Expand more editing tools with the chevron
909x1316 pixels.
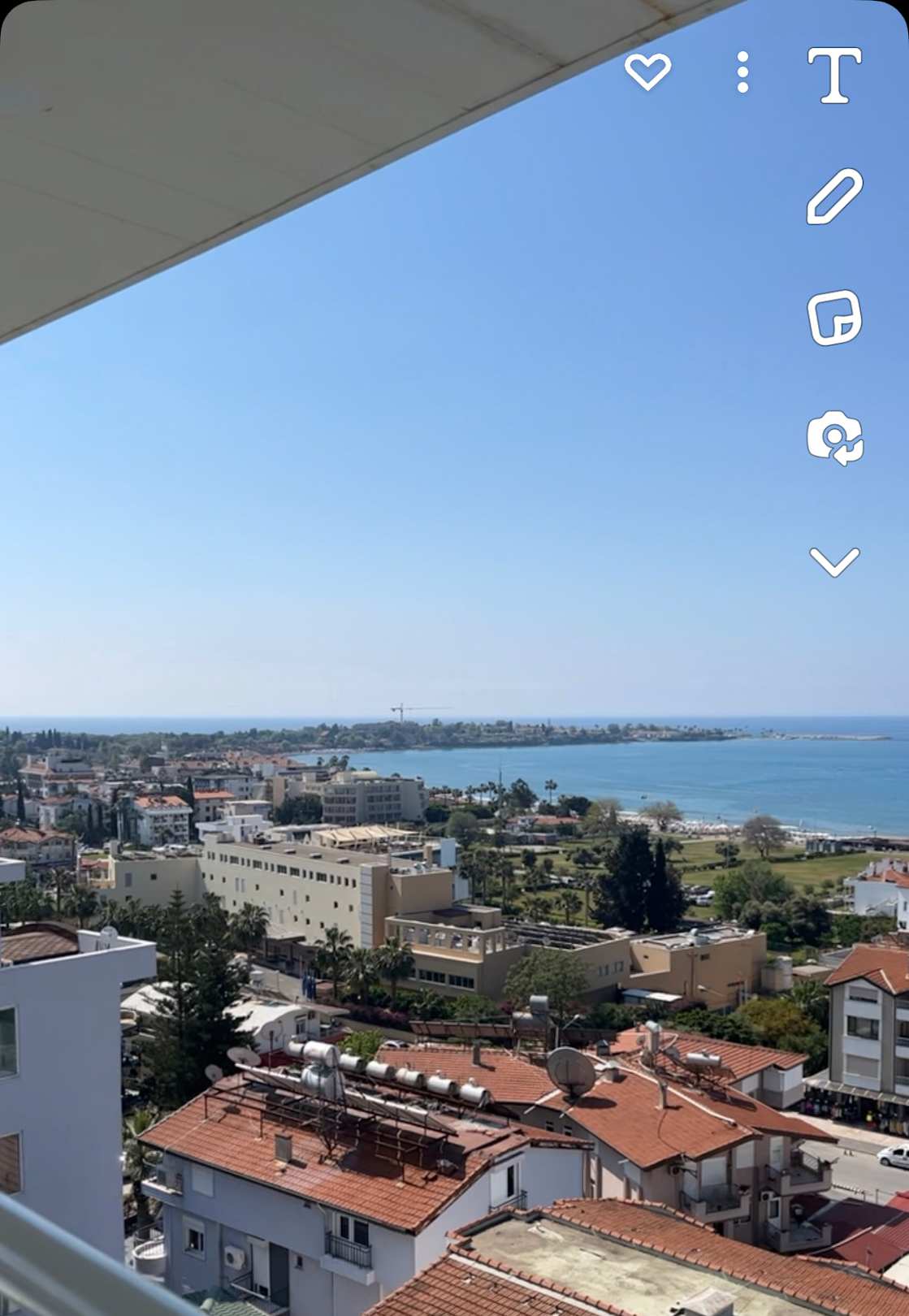[834, 561]
